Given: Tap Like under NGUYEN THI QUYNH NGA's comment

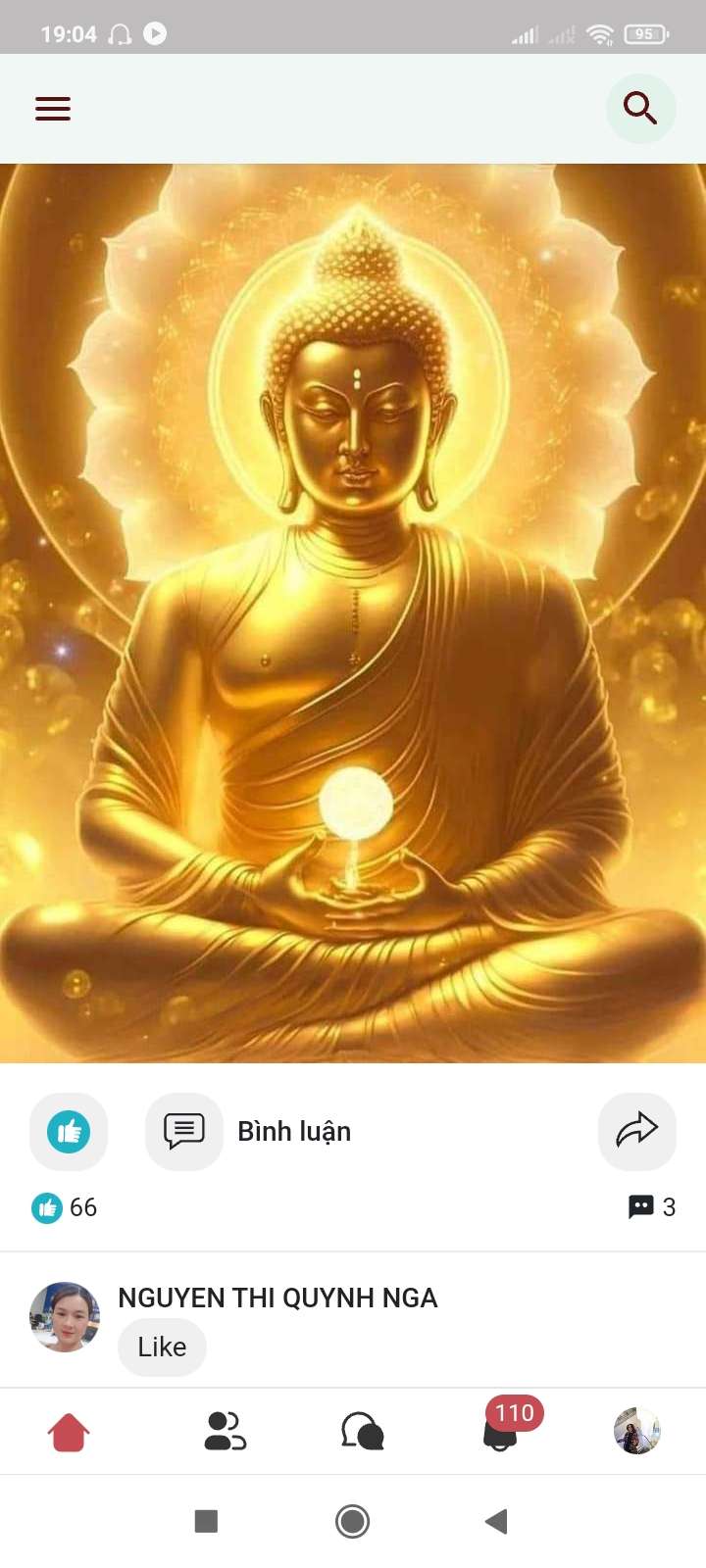Looking at the screenshot, I should click(162, 1347).
